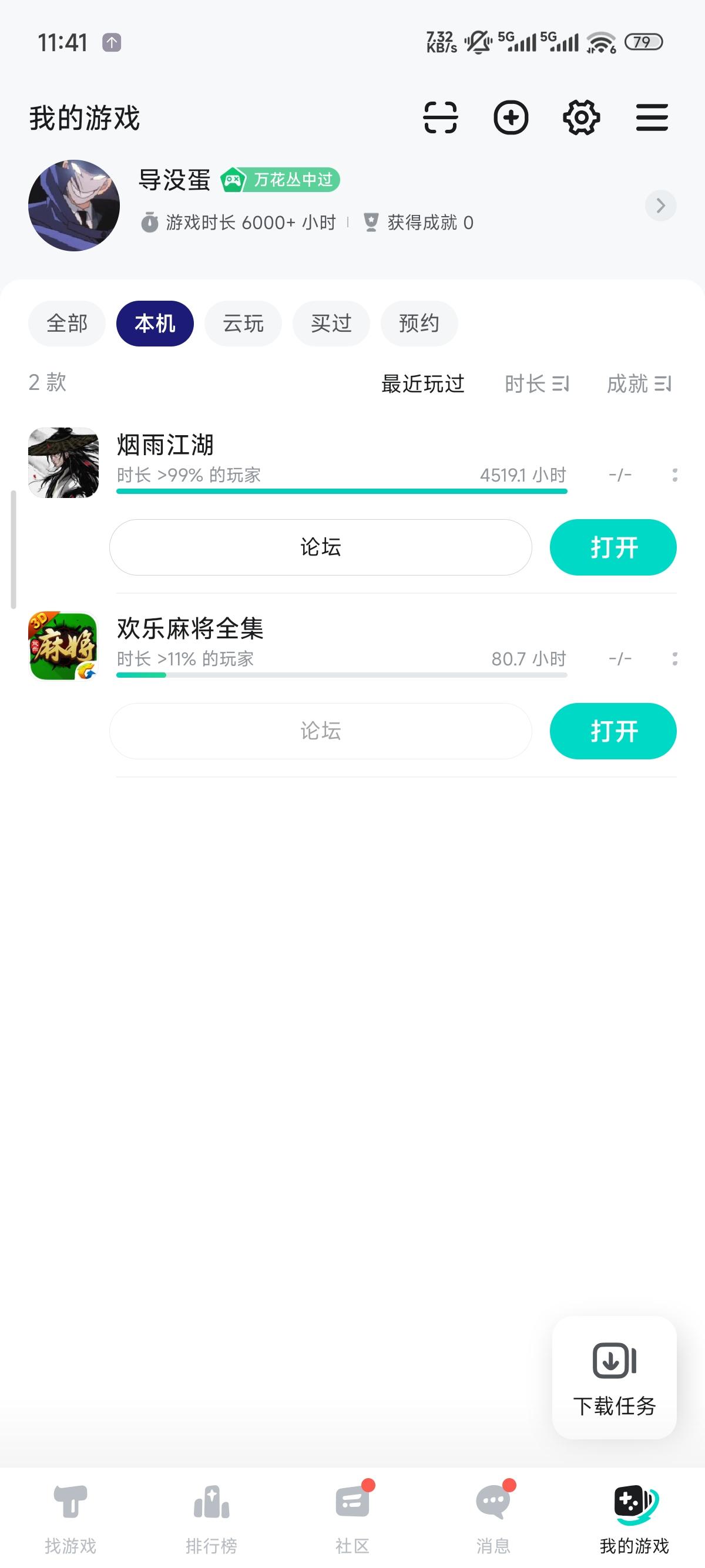The width and height of the screenshot is (705, 1568).
Task: Switch to the 预约 filter chip
Action: pyautogui.click(x=419, y=323)
